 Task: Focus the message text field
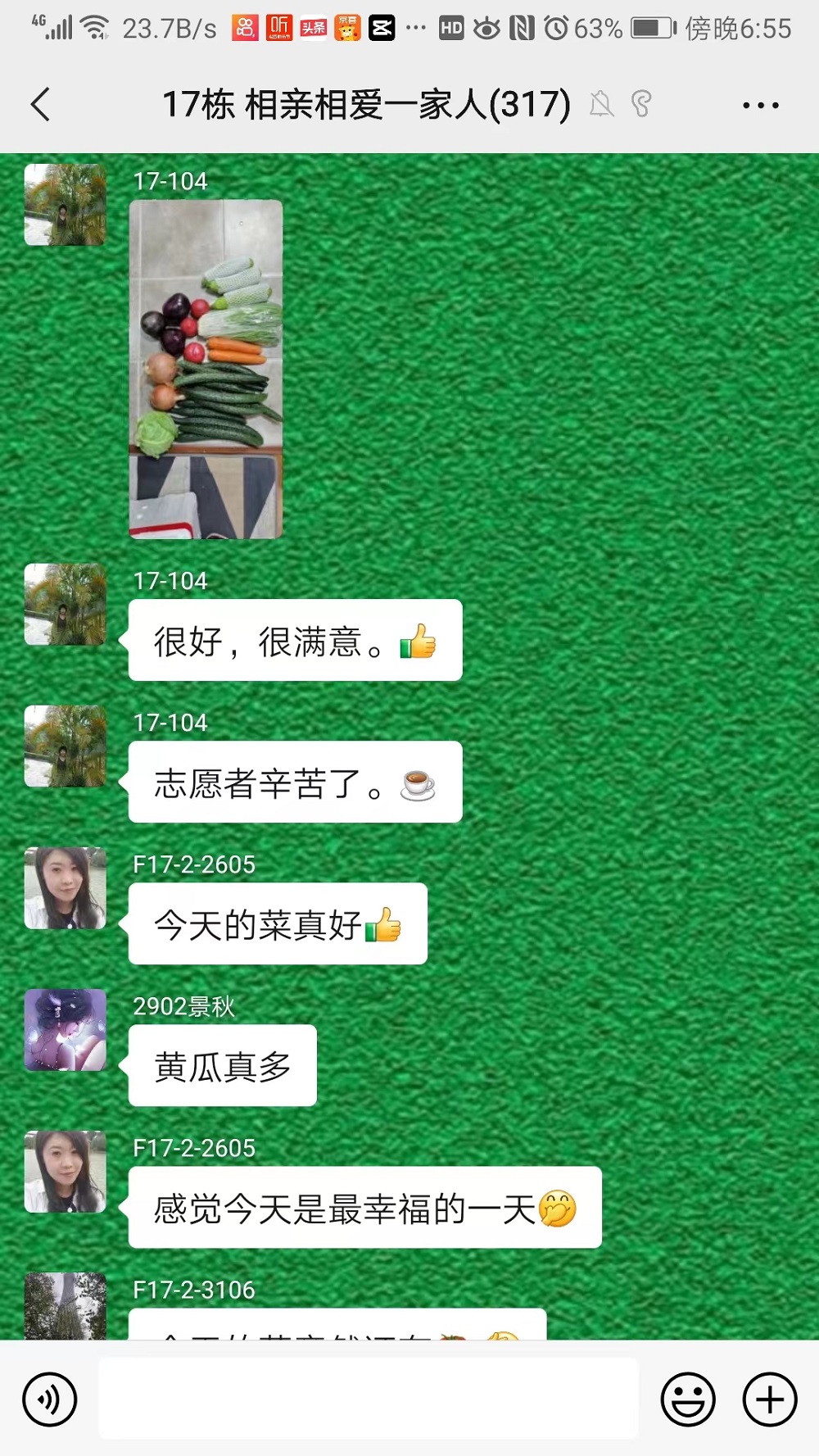(x=369, y=1398)
